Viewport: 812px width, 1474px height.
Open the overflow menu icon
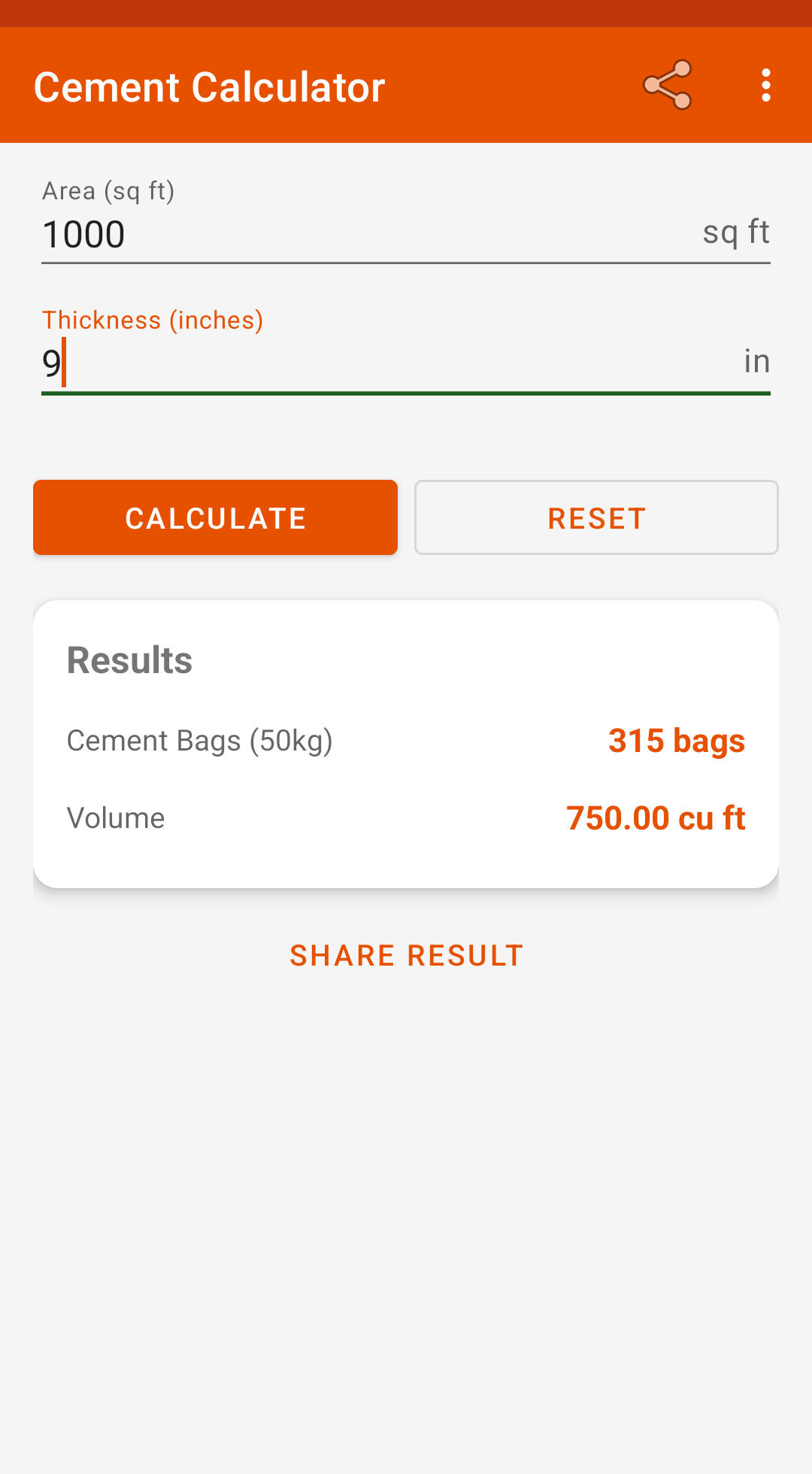tap(765, 85)
